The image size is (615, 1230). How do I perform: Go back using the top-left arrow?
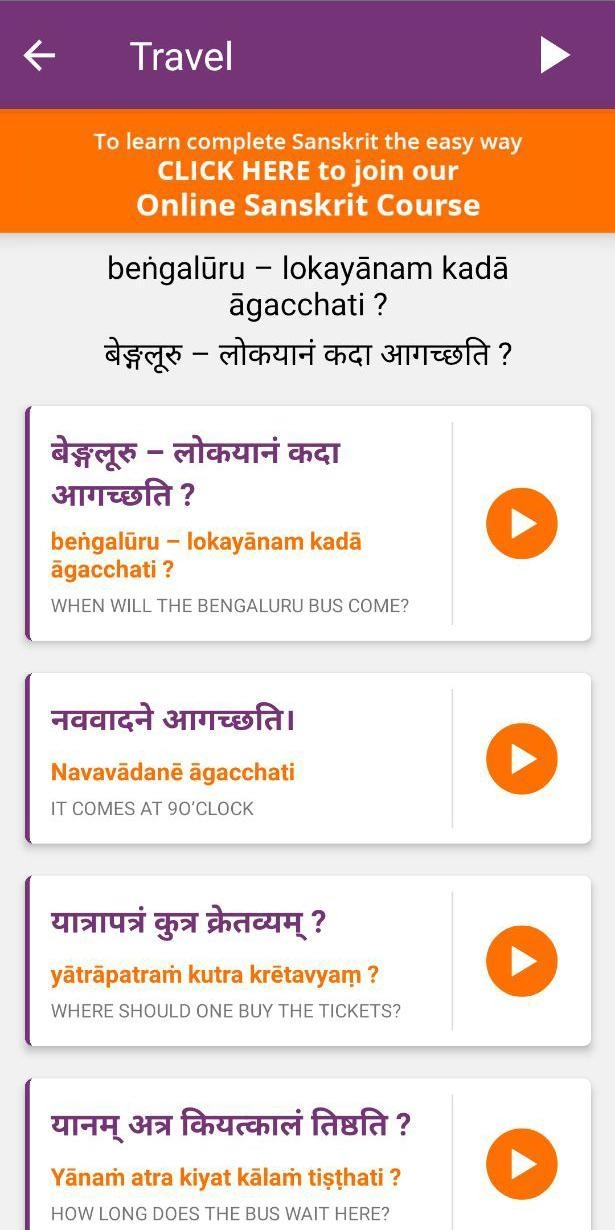(39, 56)
